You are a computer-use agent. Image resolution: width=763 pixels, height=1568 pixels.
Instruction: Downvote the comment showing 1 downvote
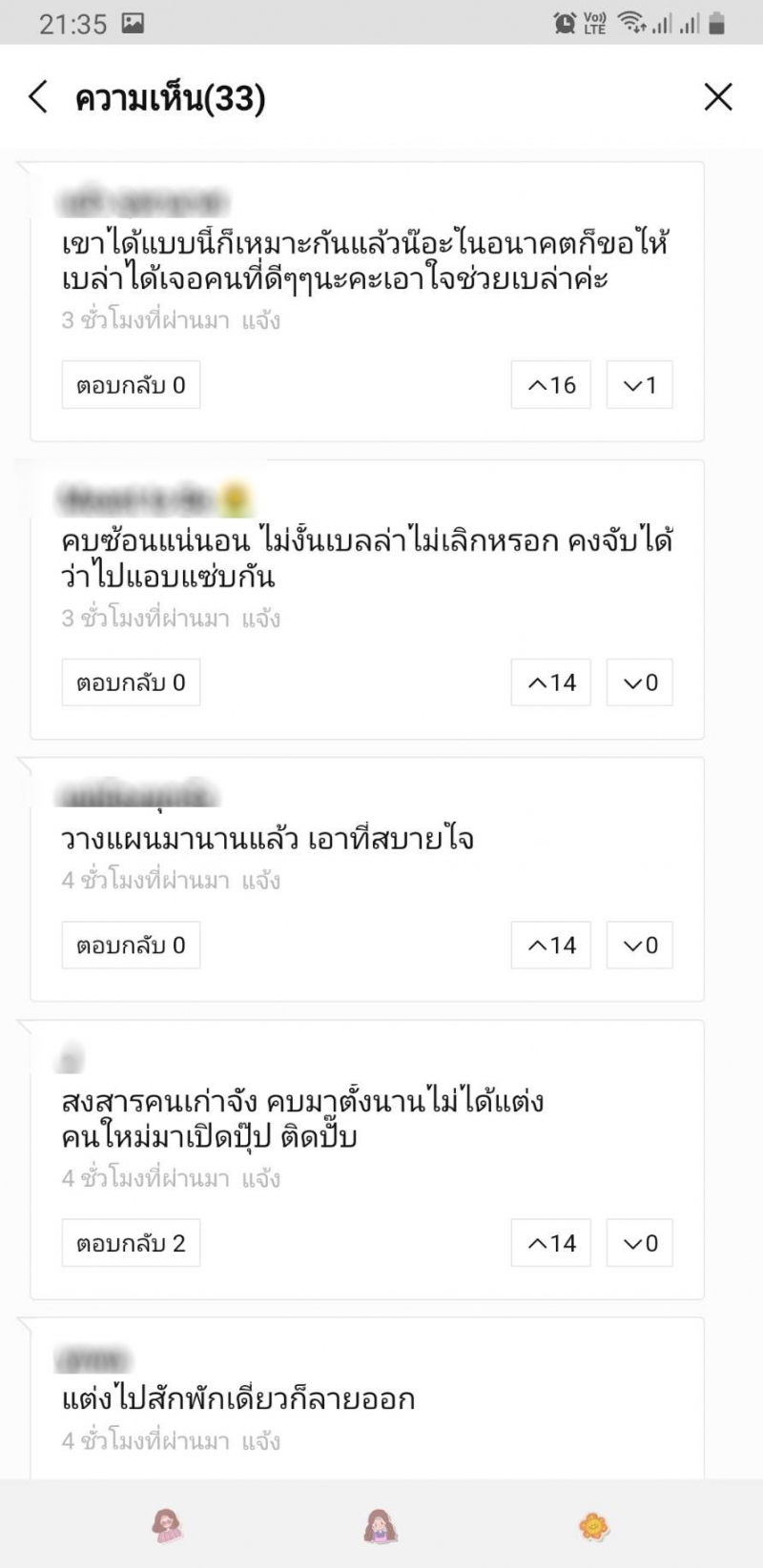point(639,385)
